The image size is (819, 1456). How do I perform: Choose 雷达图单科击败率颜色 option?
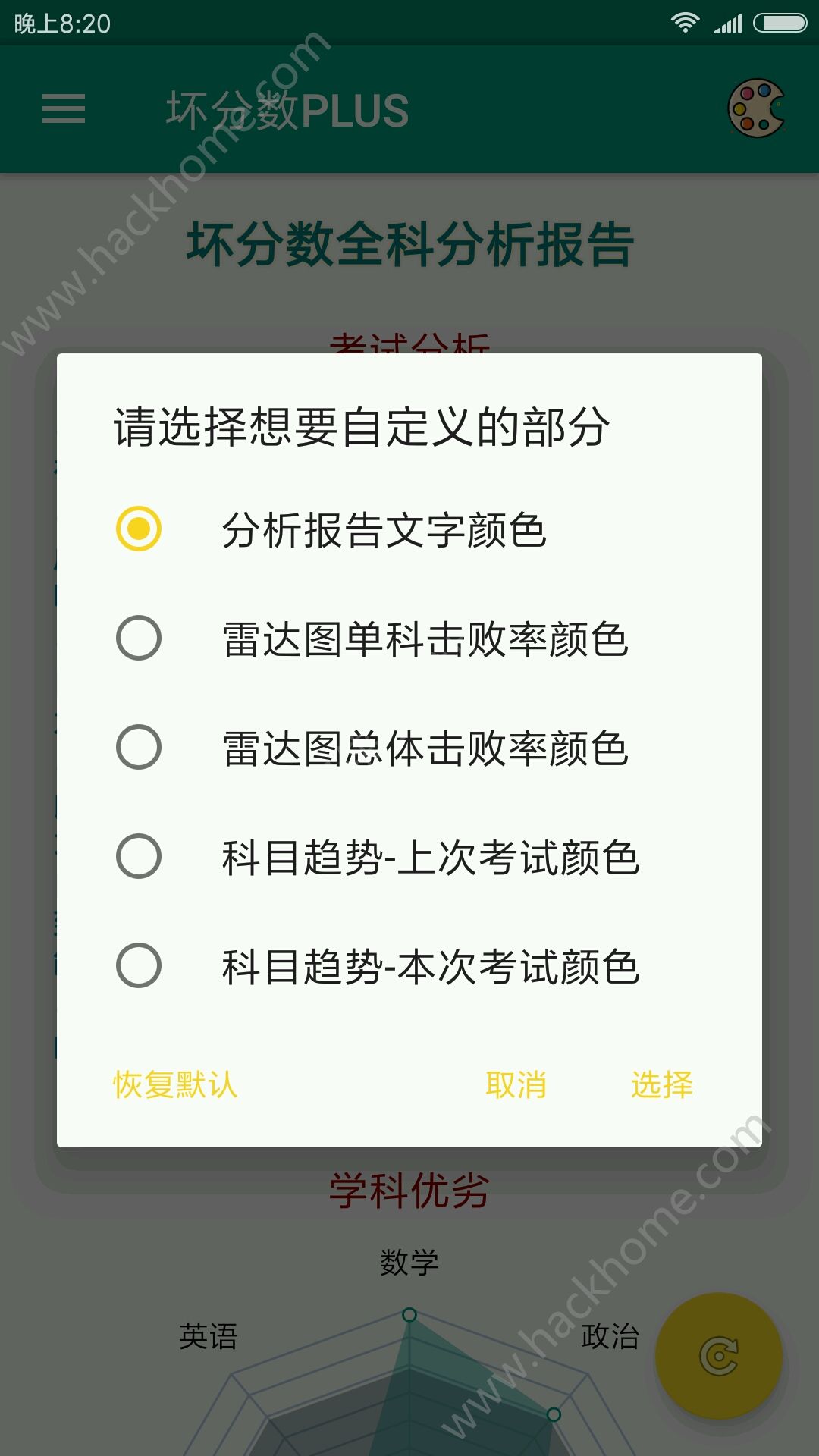139,638
